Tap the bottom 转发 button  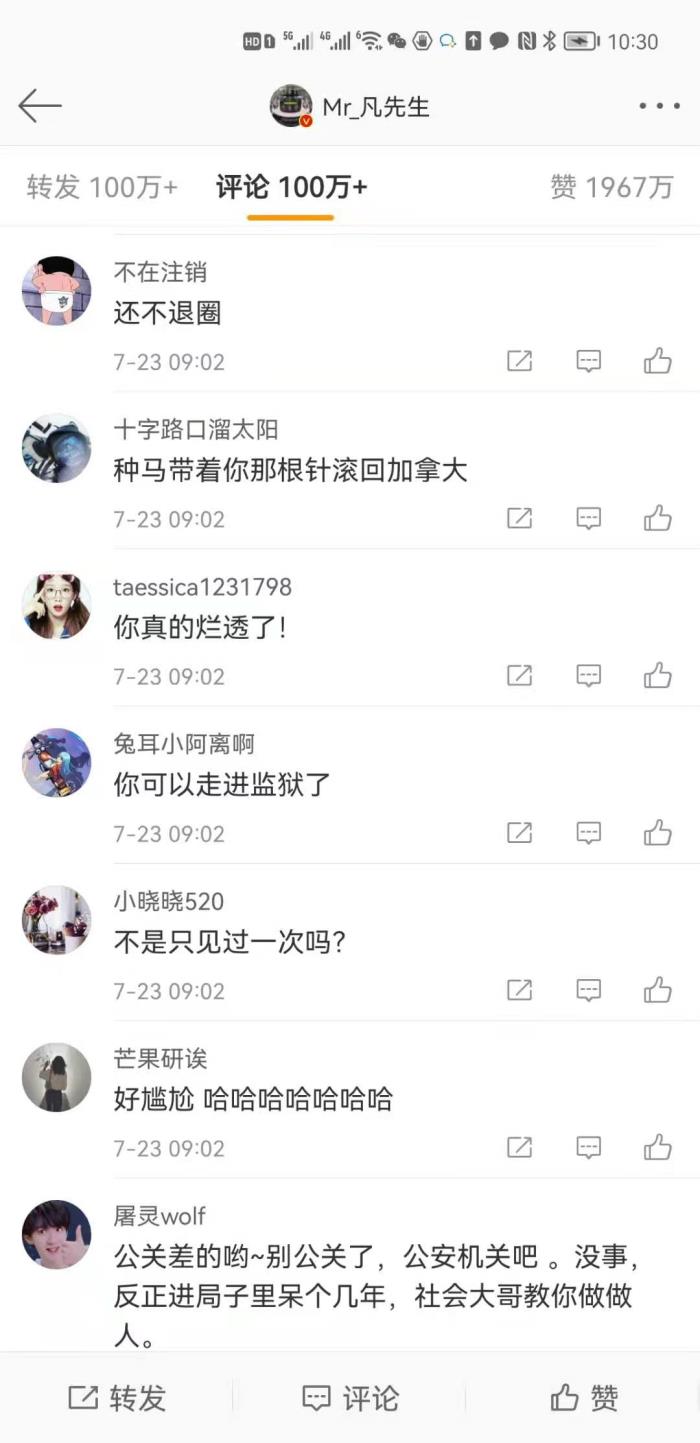[117, 1397]
